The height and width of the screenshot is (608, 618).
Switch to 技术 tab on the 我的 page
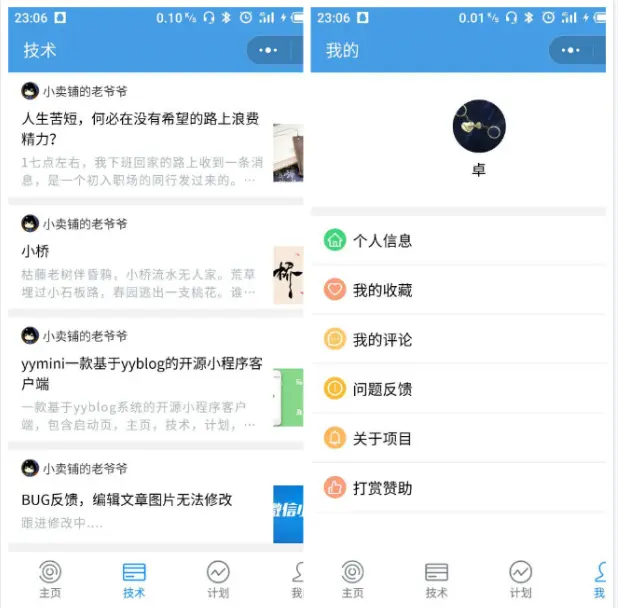click(x=436, y=579)
